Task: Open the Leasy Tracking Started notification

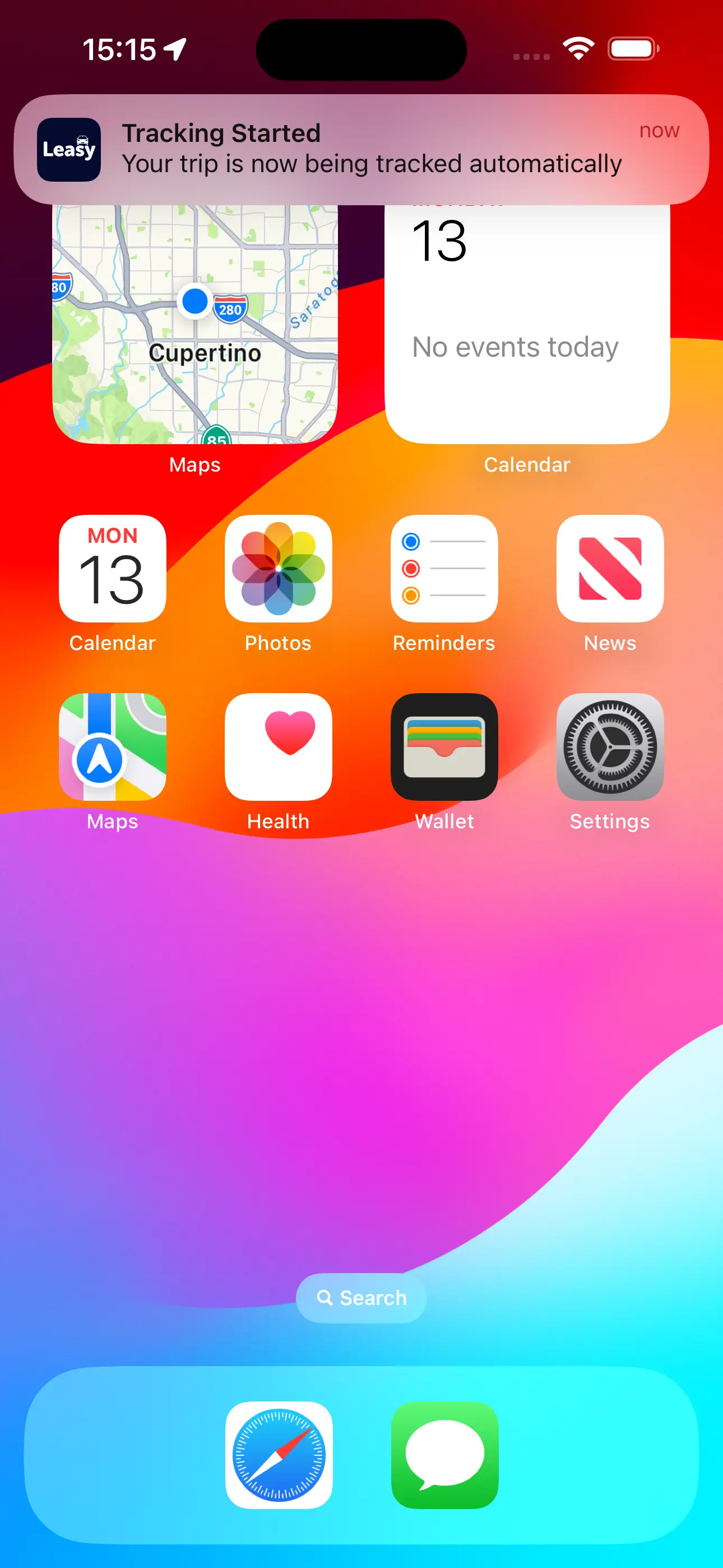Action: click(x=361, y=149)
